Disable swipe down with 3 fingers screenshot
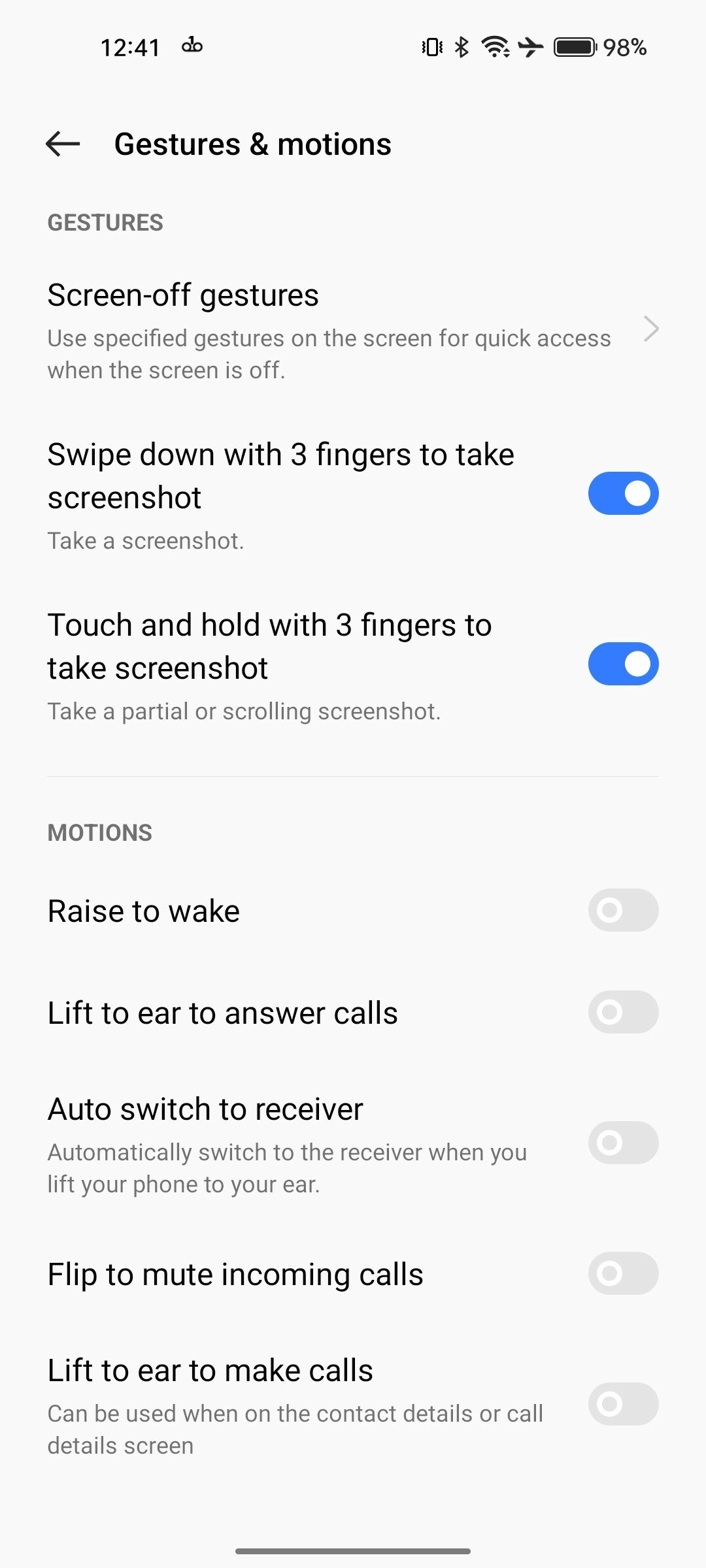This screenshot has height=1568, width=706. (623, 493)
